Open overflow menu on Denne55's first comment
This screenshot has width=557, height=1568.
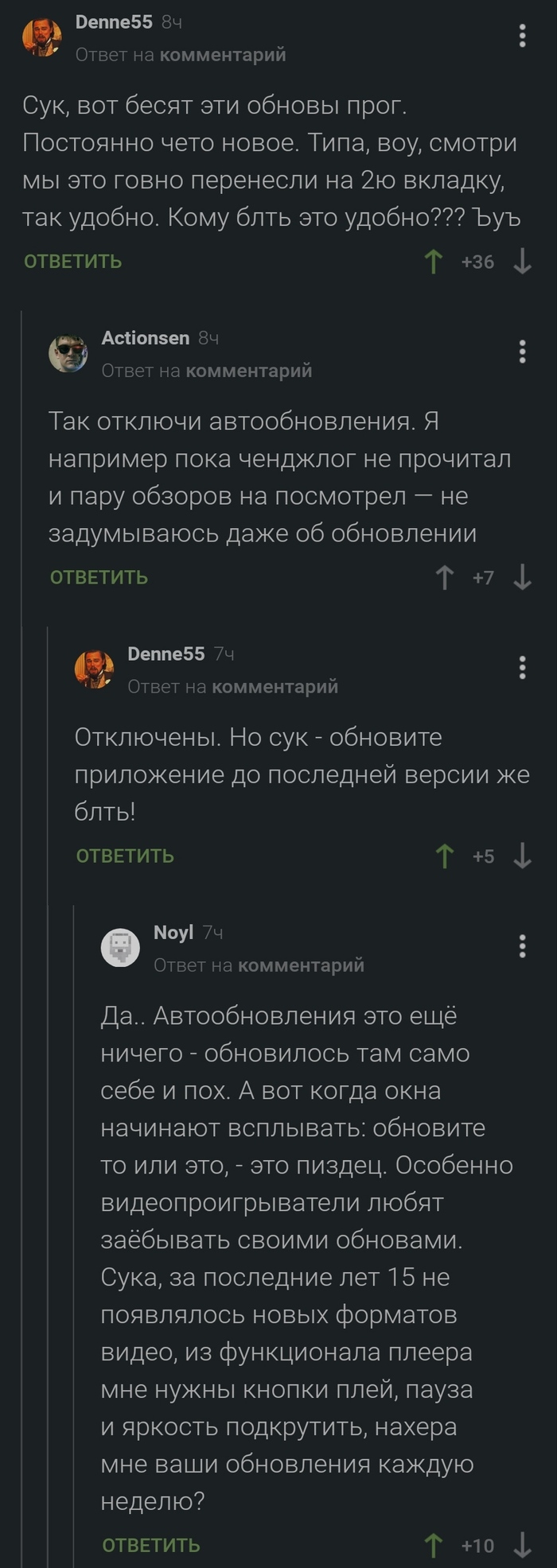pyautogui.click(x=522, y=36)
